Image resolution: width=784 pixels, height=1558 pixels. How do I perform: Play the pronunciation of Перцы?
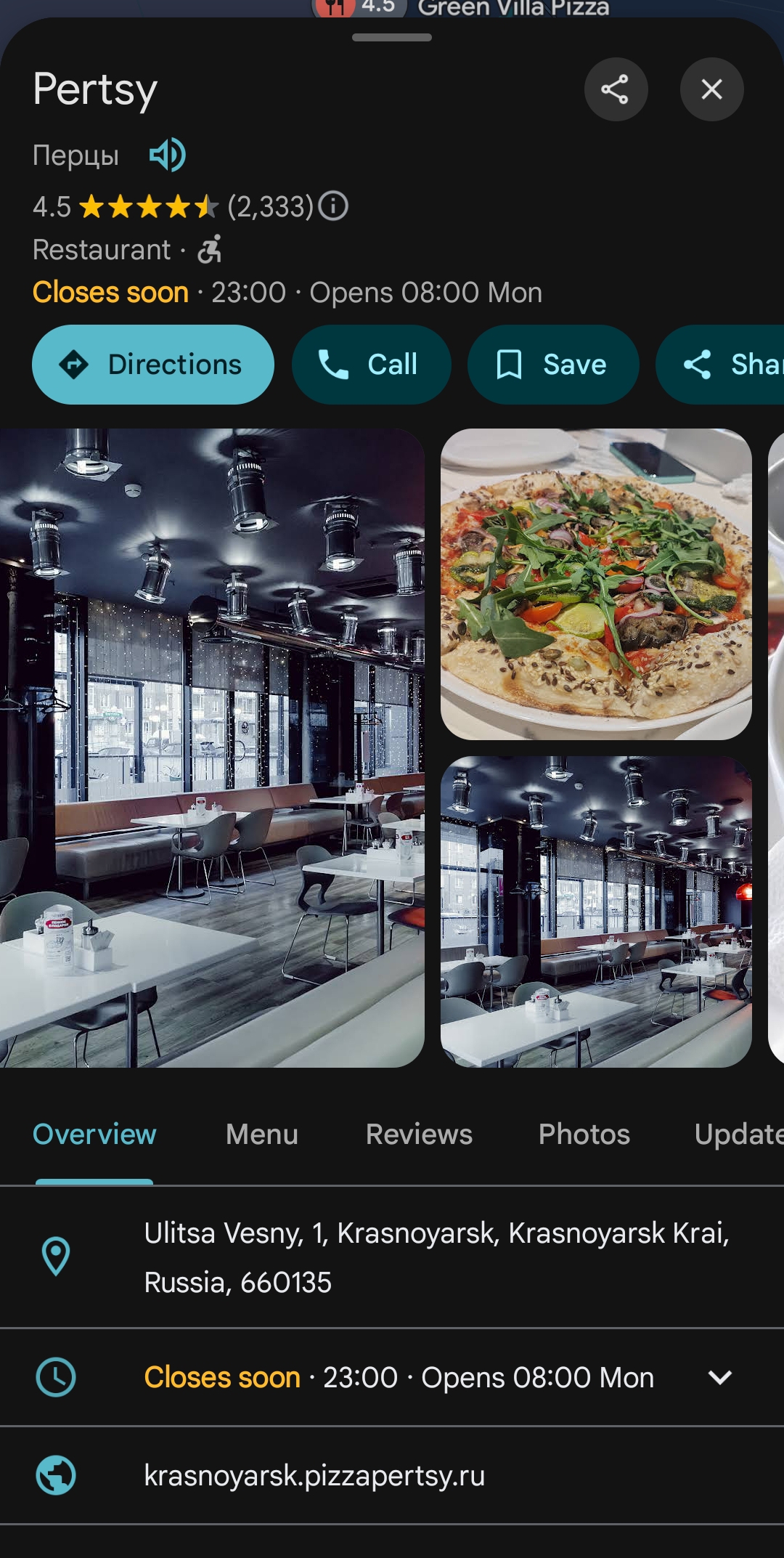[167, 155]
